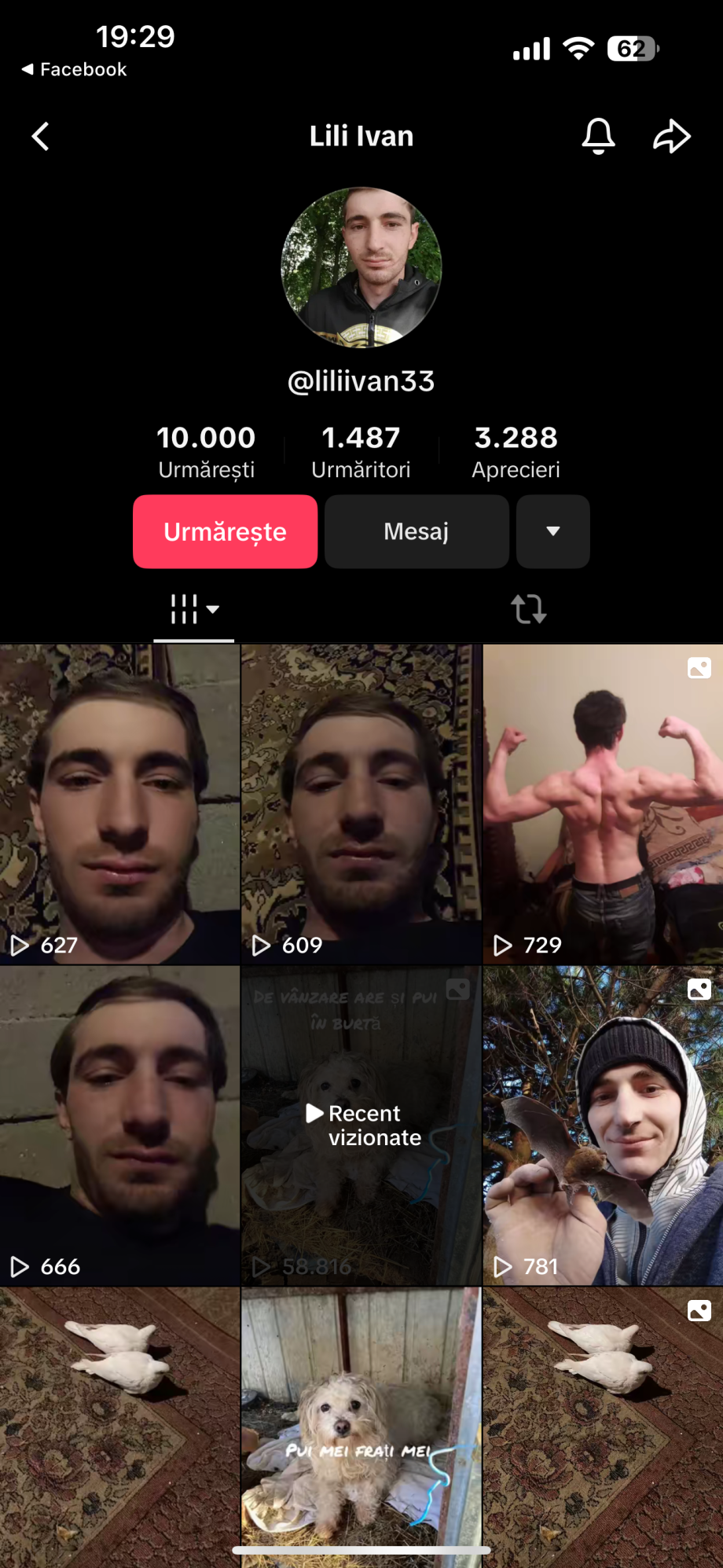Image resolution: width=723 pixels, height=1568 pixels.
Task: Open the bat photo post with 781 views
Action: (x=603, y=1126)
